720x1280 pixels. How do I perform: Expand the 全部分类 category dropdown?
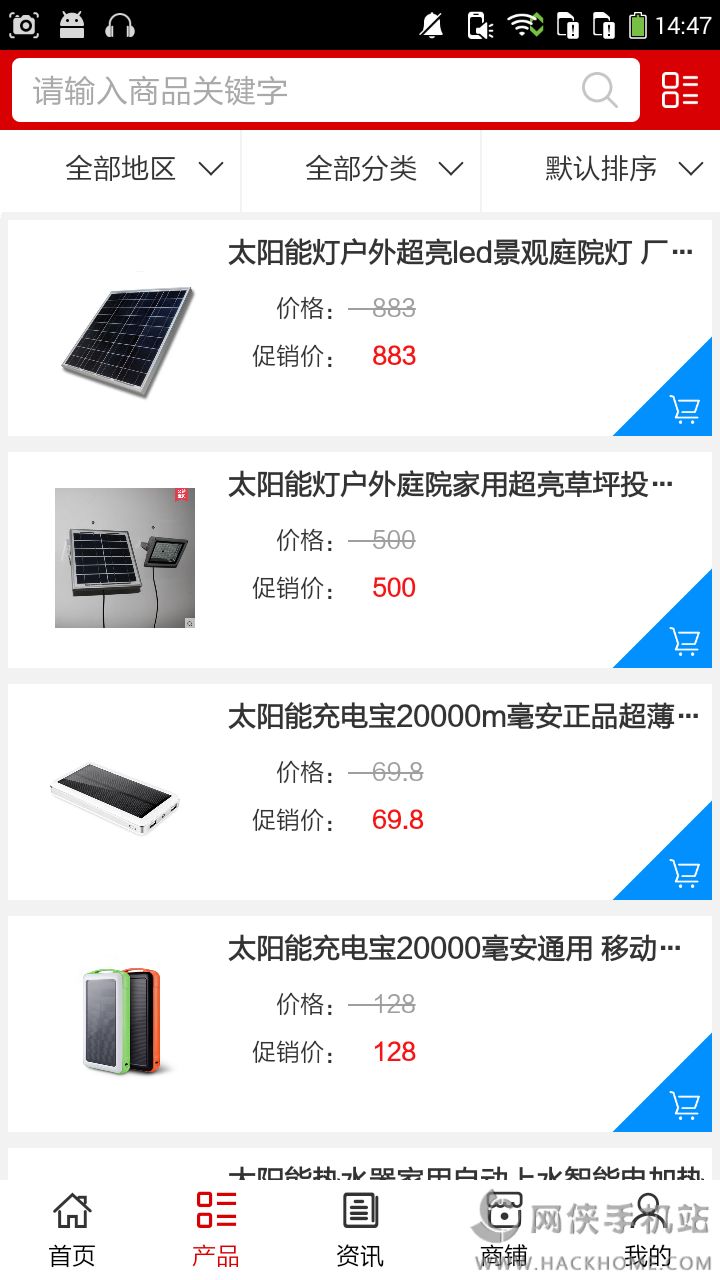(x=384, y=169)
